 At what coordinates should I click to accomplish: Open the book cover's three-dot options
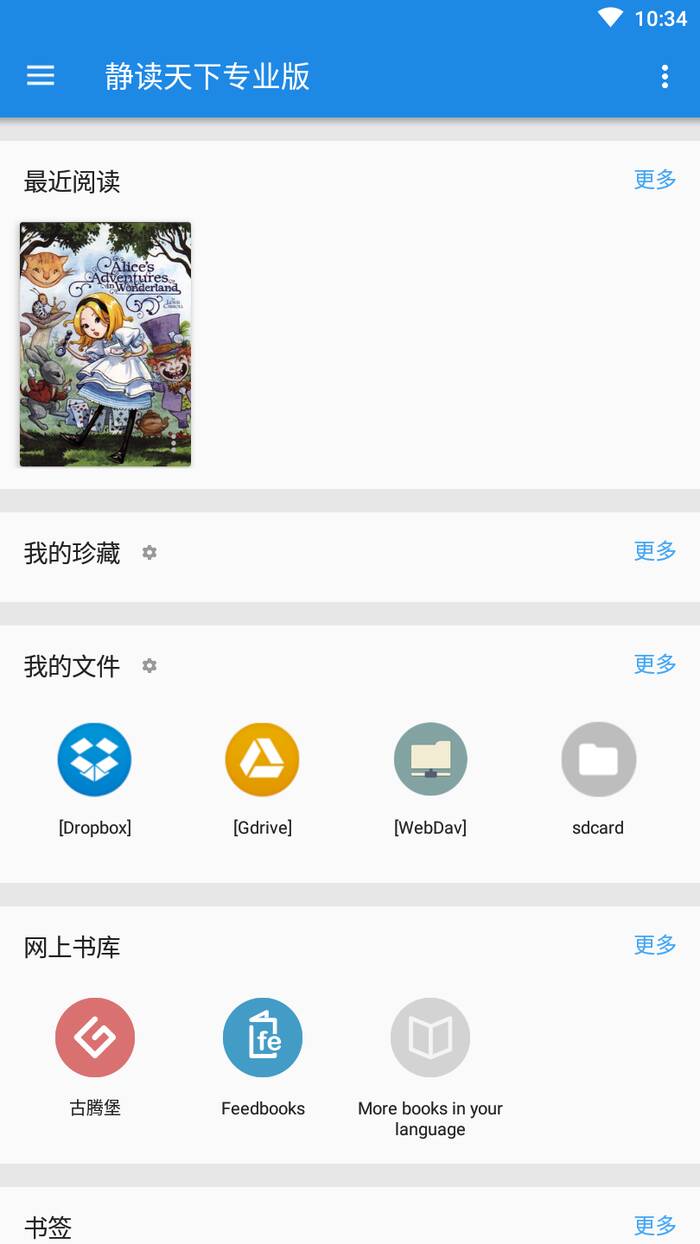click(x=173, y=442)
